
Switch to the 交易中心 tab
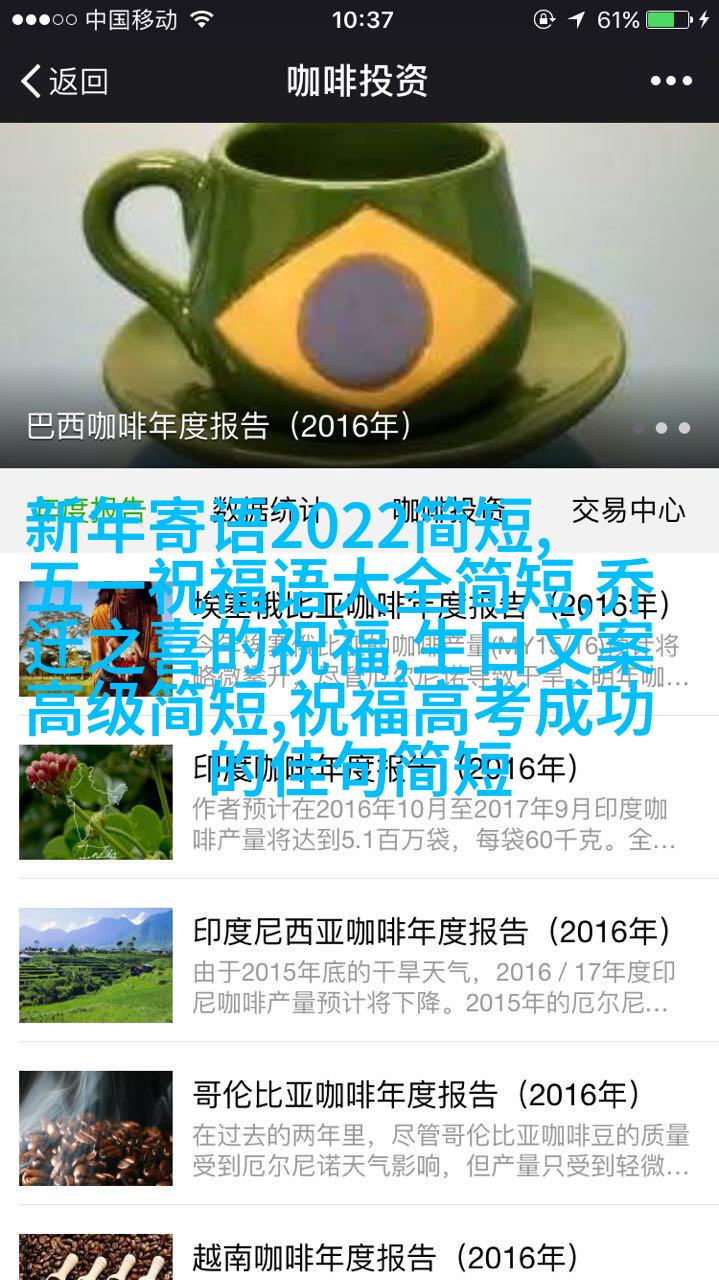coord(628,510)
